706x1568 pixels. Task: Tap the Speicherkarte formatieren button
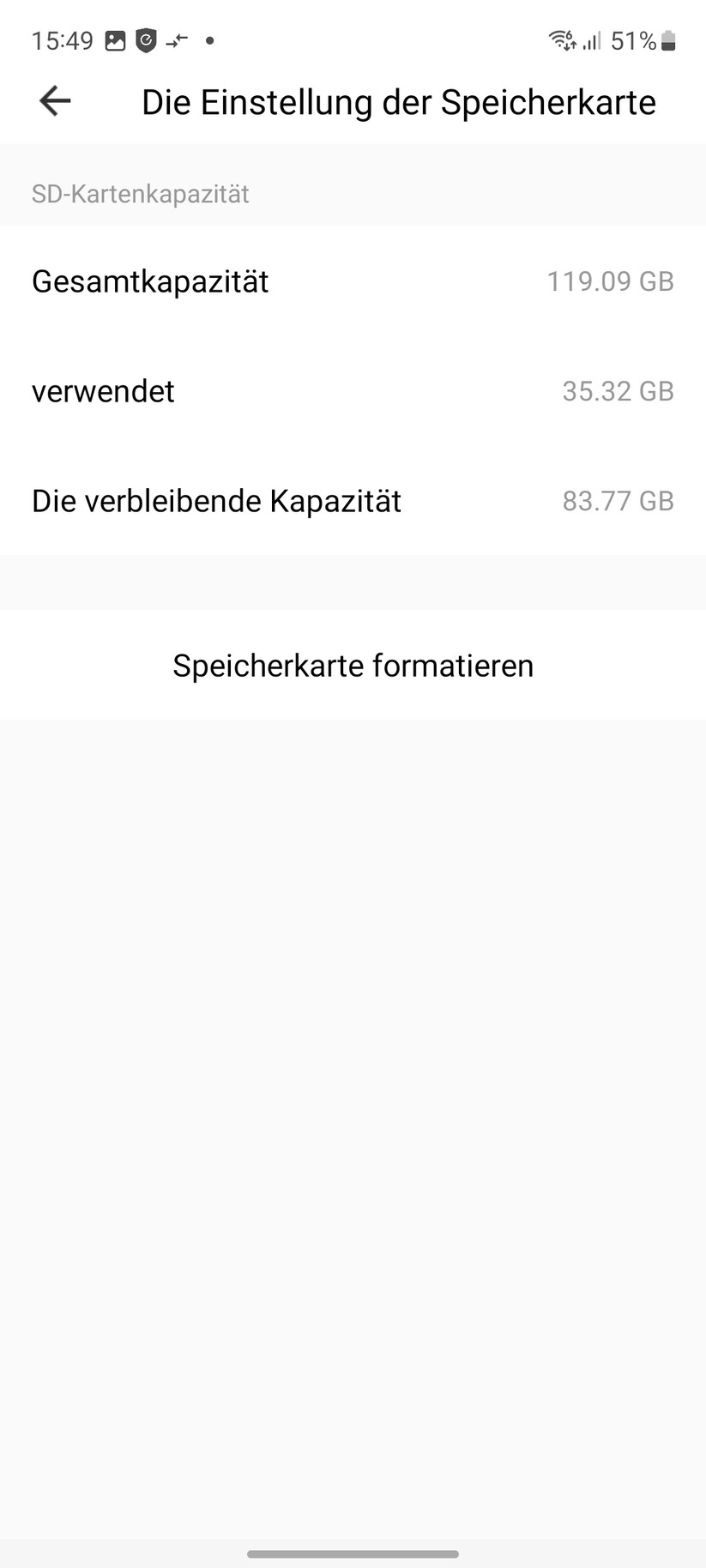(353, 666)
